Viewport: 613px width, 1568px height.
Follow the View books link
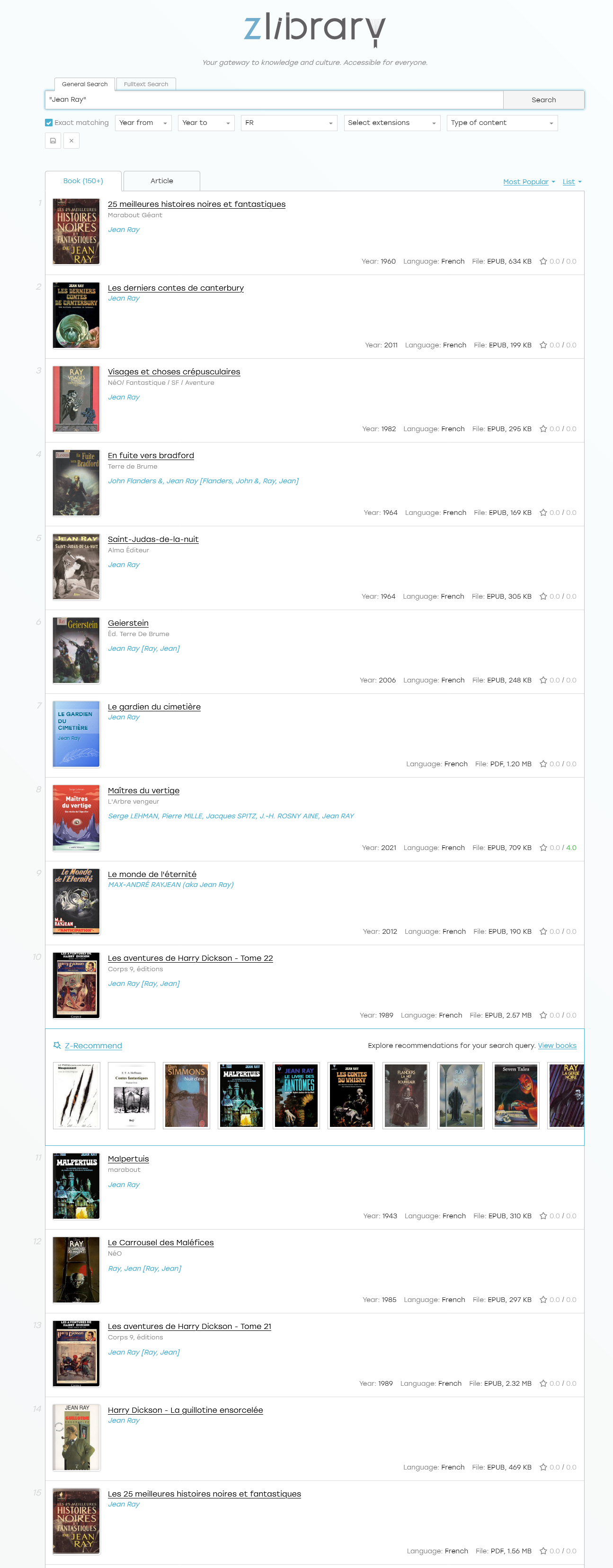click(x=556, y=1046)
